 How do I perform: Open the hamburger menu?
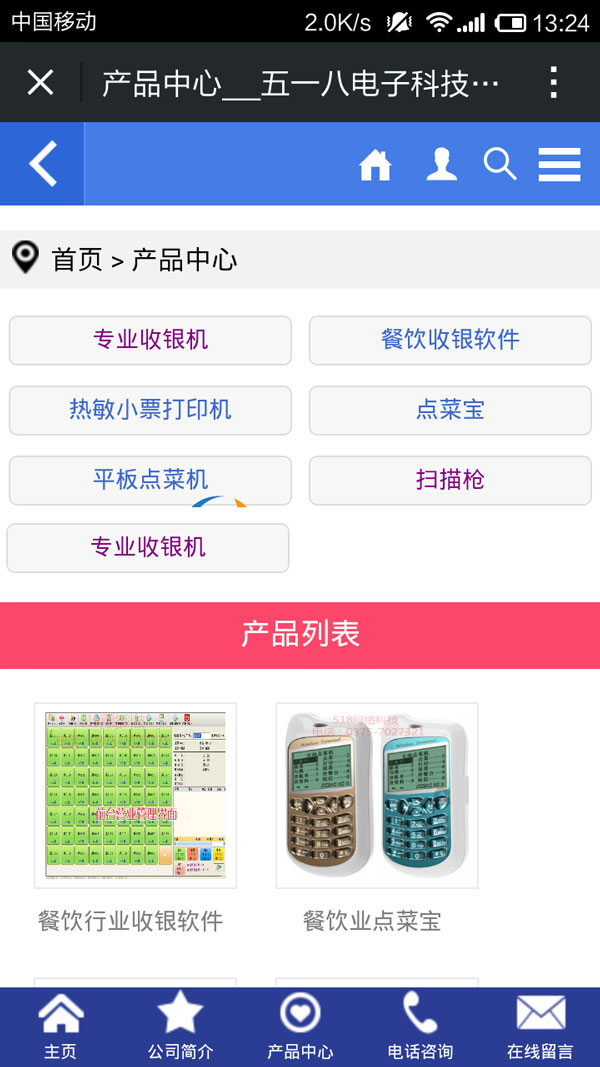(x=559, y=164)
